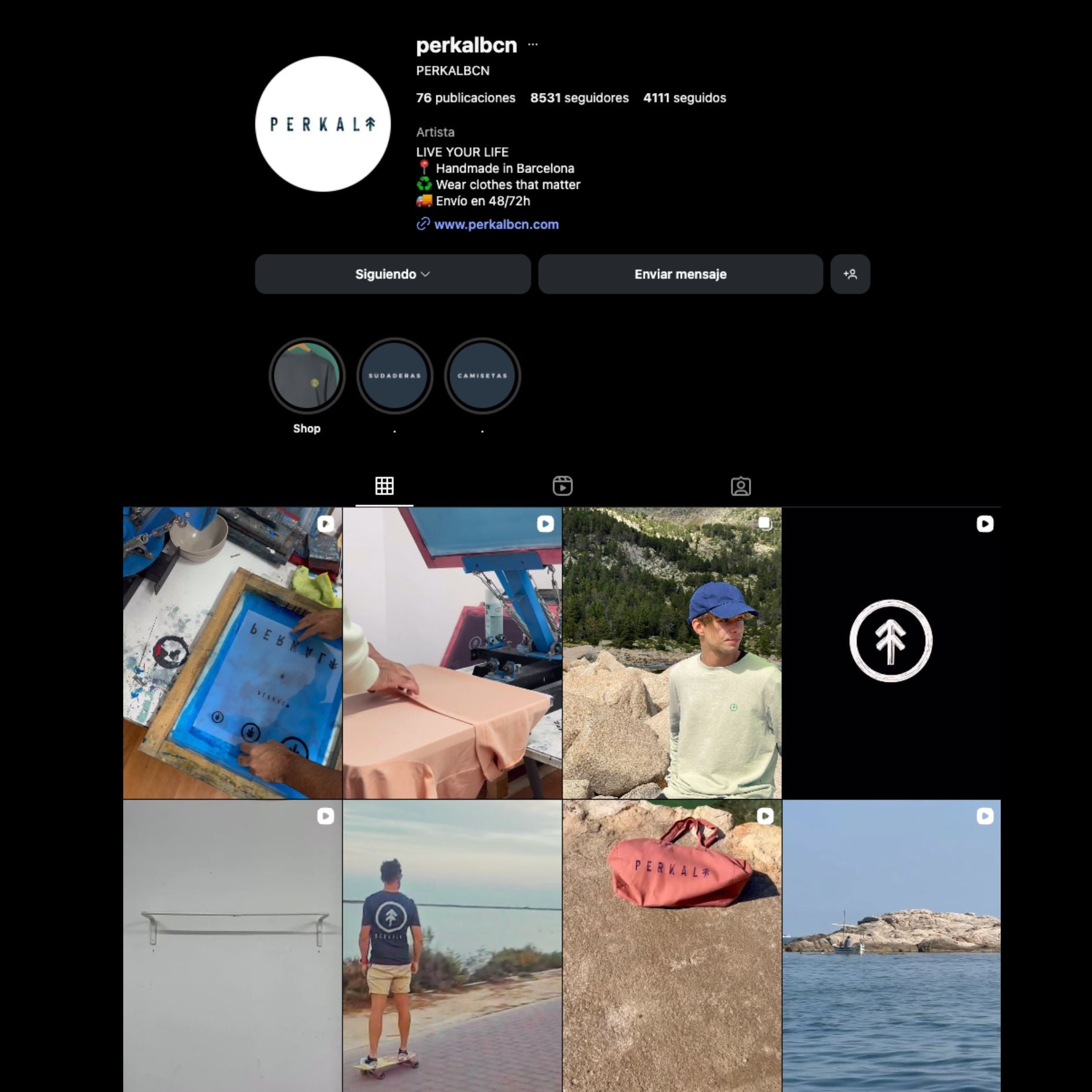This screenshot has width=1092, height=1092.
Task: Open the pink Perkal bag reel
Action: point(671,945)
